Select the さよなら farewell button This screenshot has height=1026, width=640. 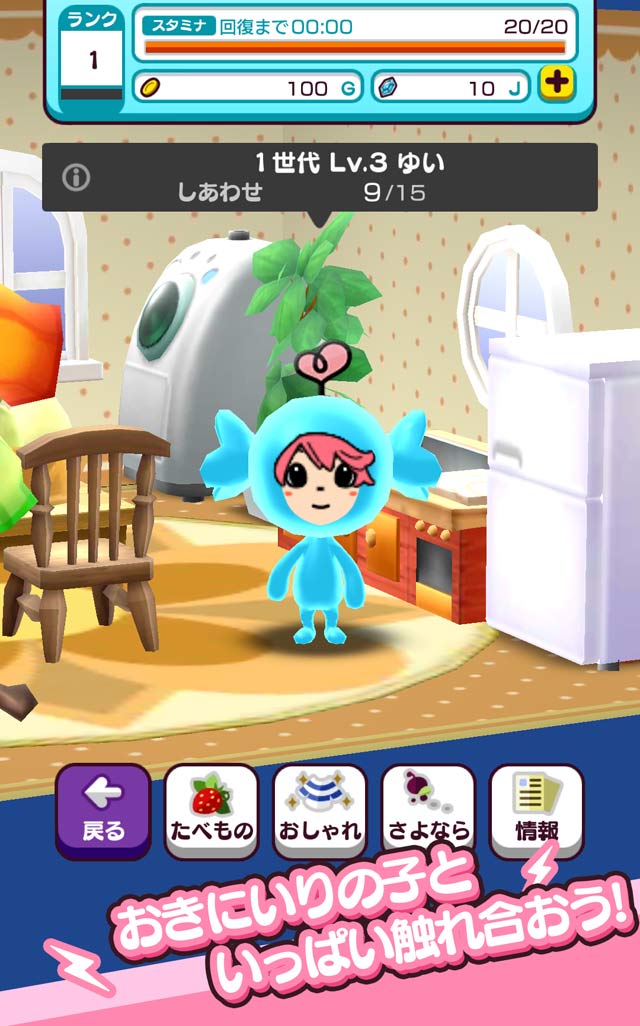pos(428,810)
